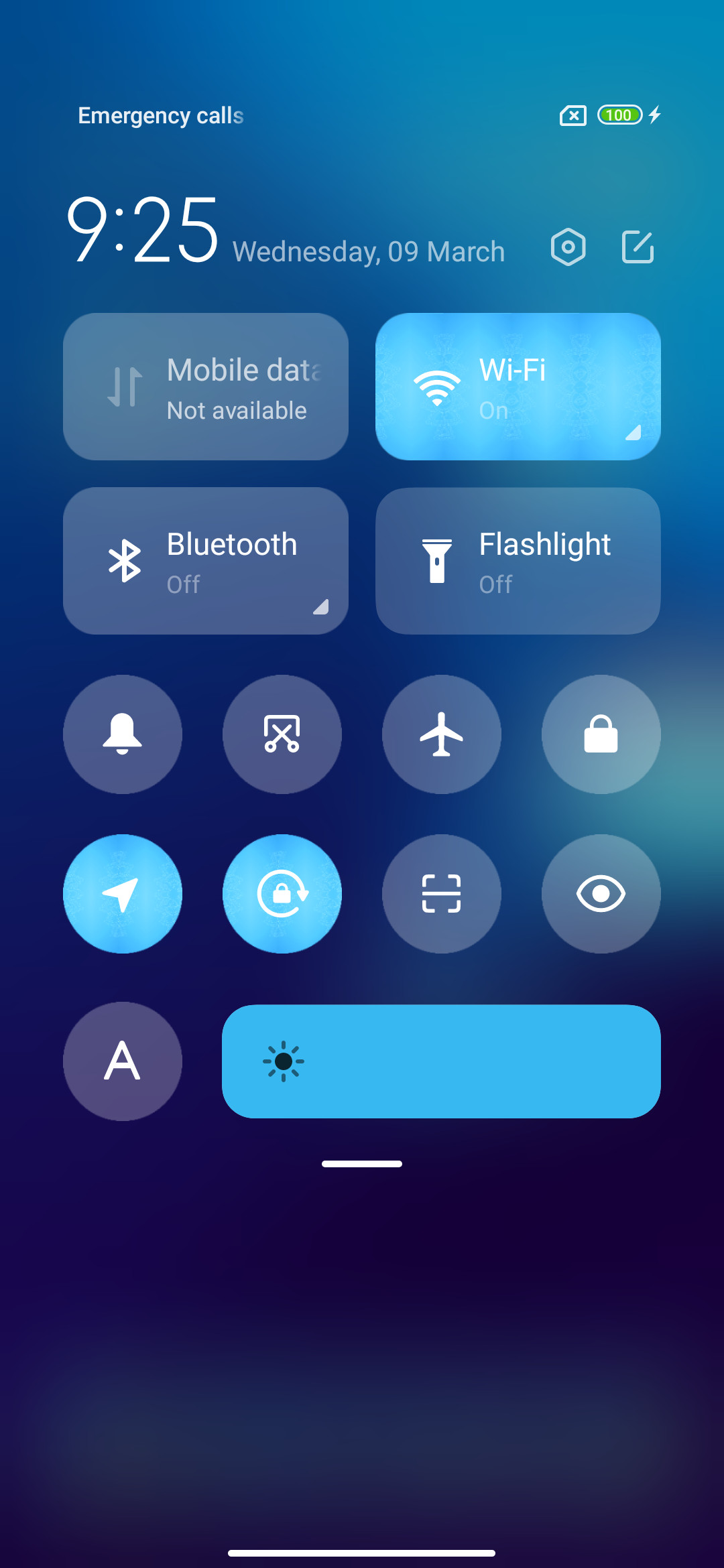Enable Bluetooth
The height and width of the screenshot is (1568, 724).
[x=206, y=561]
